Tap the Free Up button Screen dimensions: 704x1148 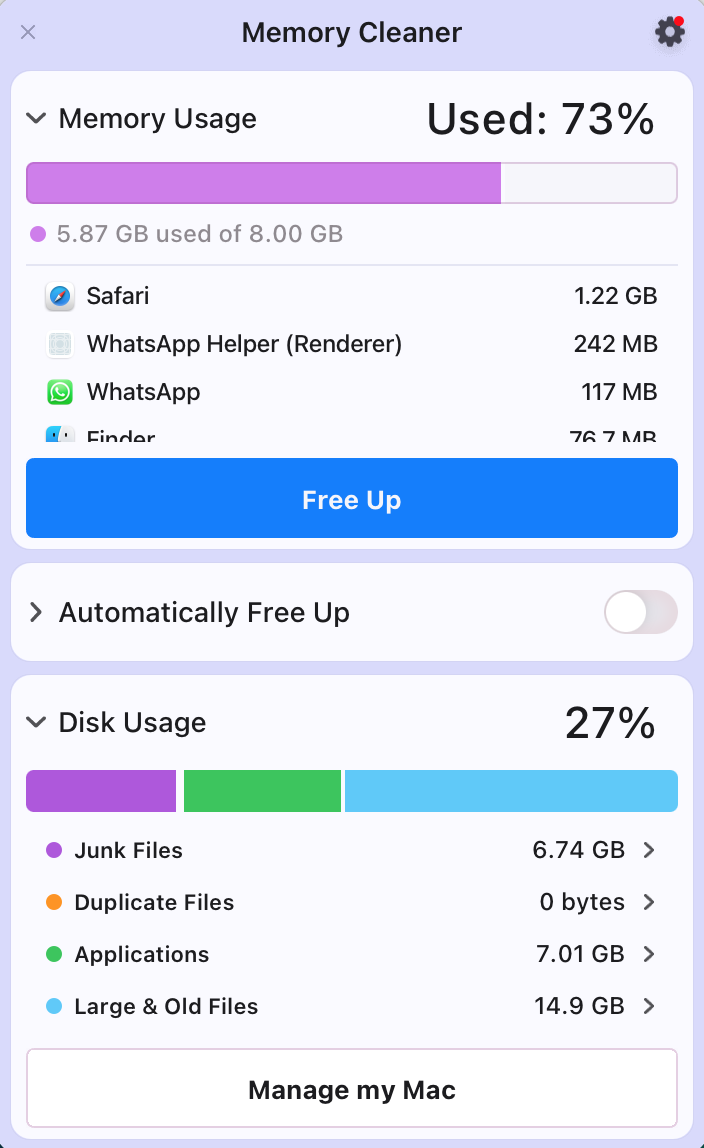(351, 499)
